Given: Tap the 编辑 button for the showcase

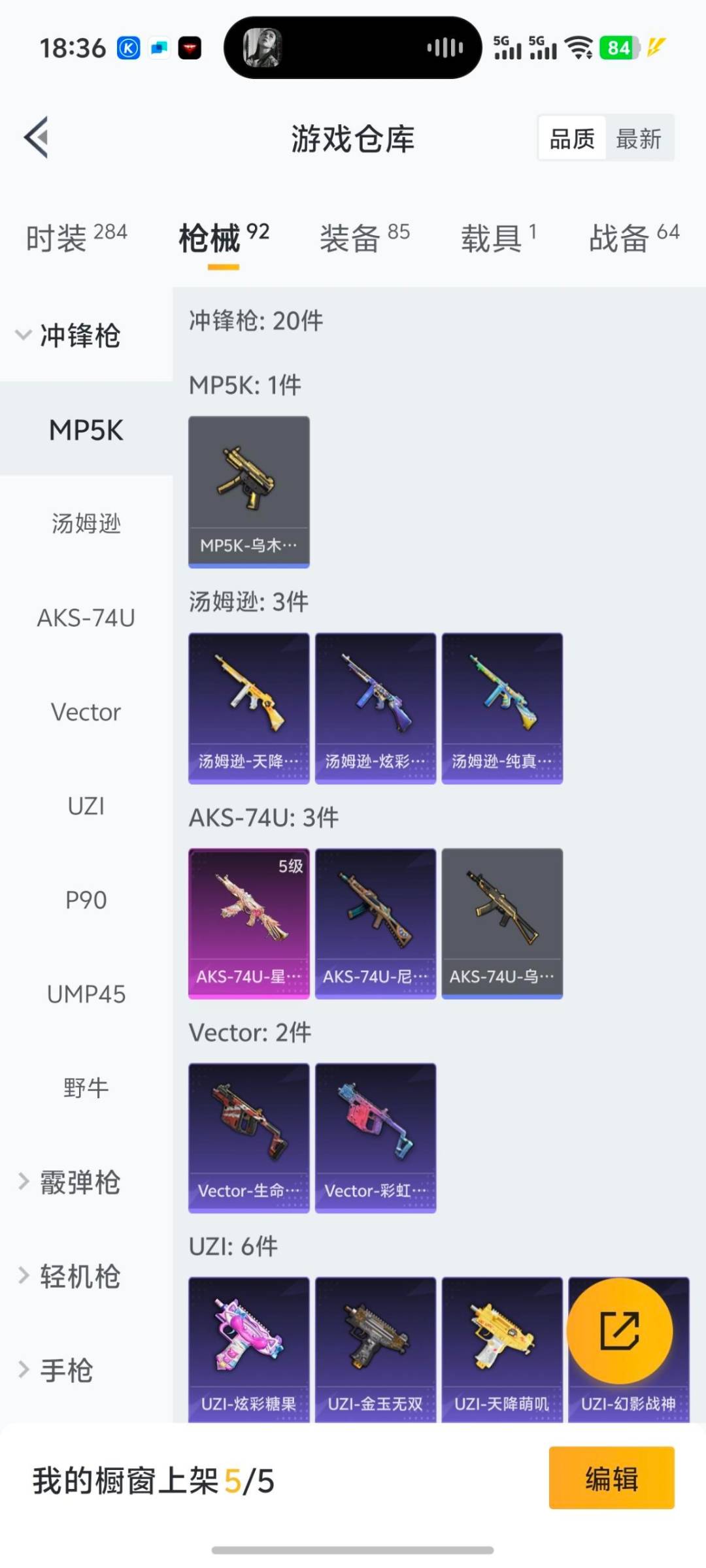Looking at the screenshot, I should pyautogui.click(x=611, y=1479).
